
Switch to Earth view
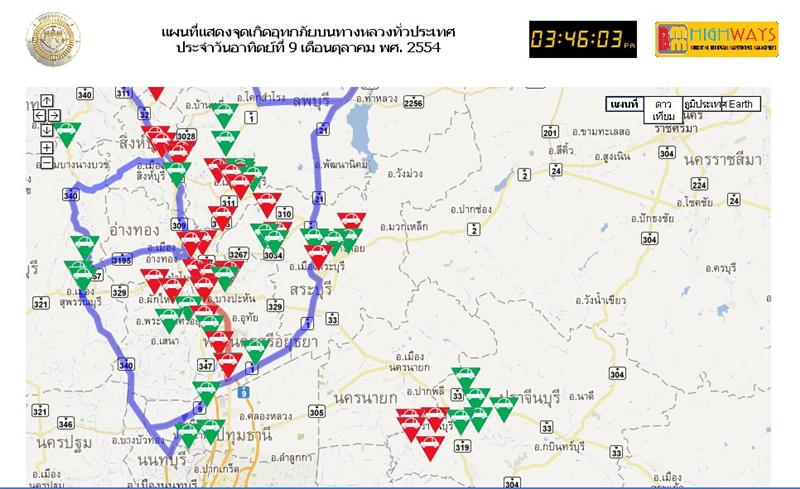[x=742, y=104]
